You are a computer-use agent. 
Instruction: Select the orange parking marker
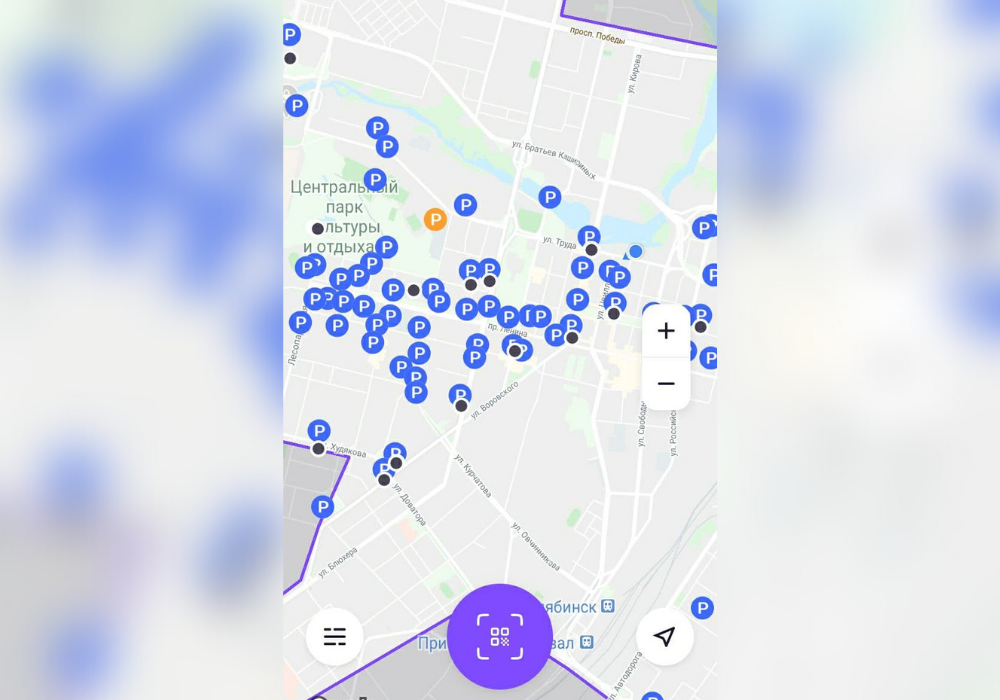click(x=435, y=219)
